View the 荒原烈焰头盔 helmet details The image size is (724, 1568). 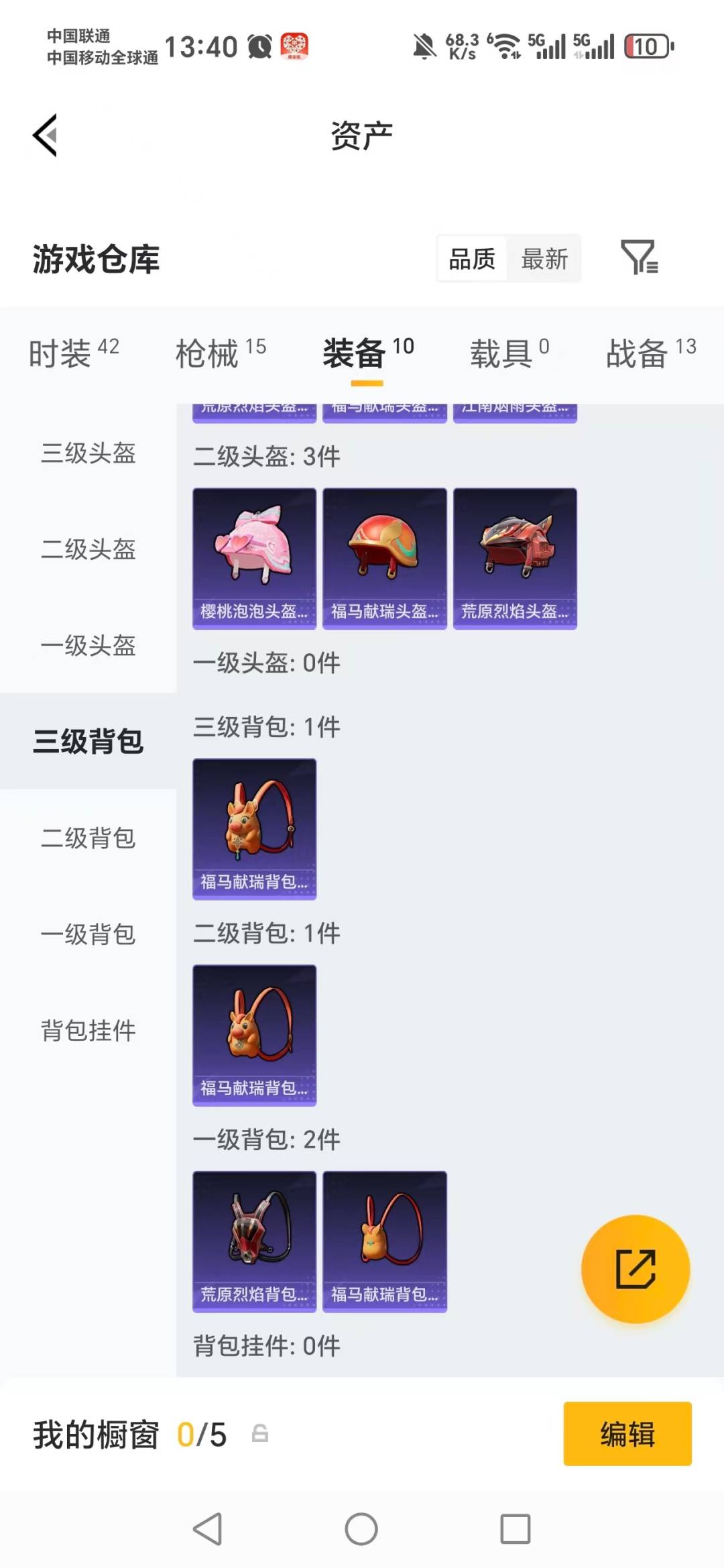click(x=515, y=557)
